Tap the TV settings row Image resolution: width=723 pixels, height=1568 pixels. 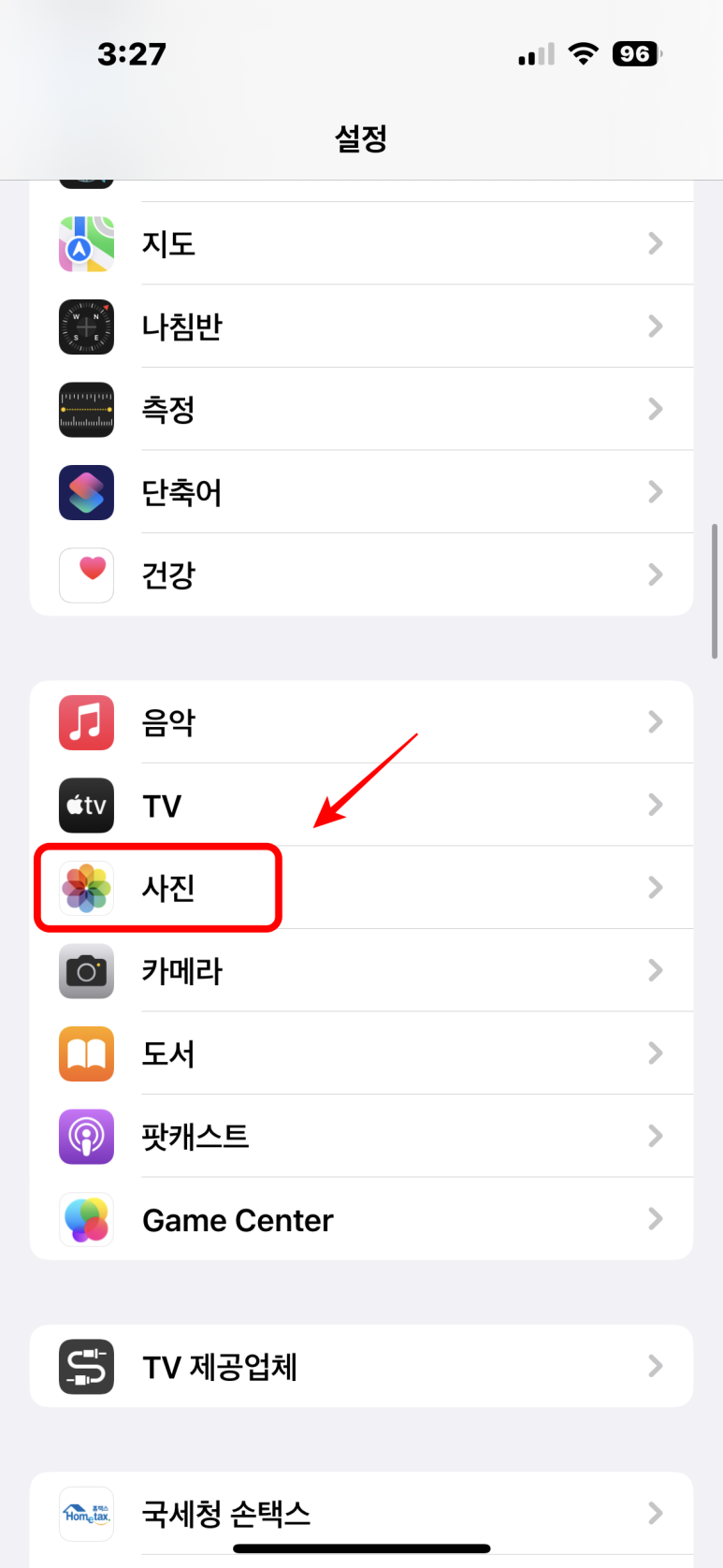click(x=361, y=805)
